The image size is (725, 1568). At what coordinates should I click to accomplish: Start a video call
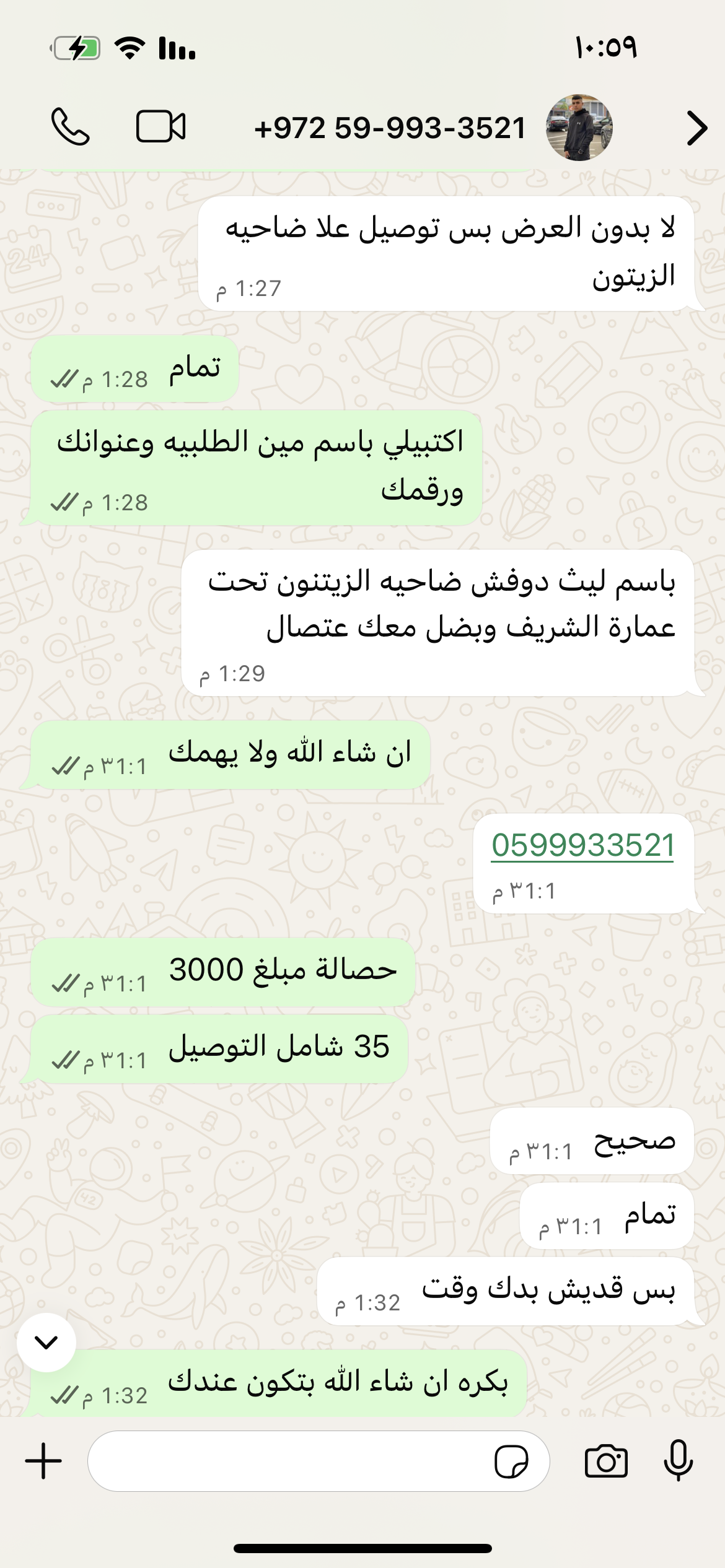click(160, 127)
